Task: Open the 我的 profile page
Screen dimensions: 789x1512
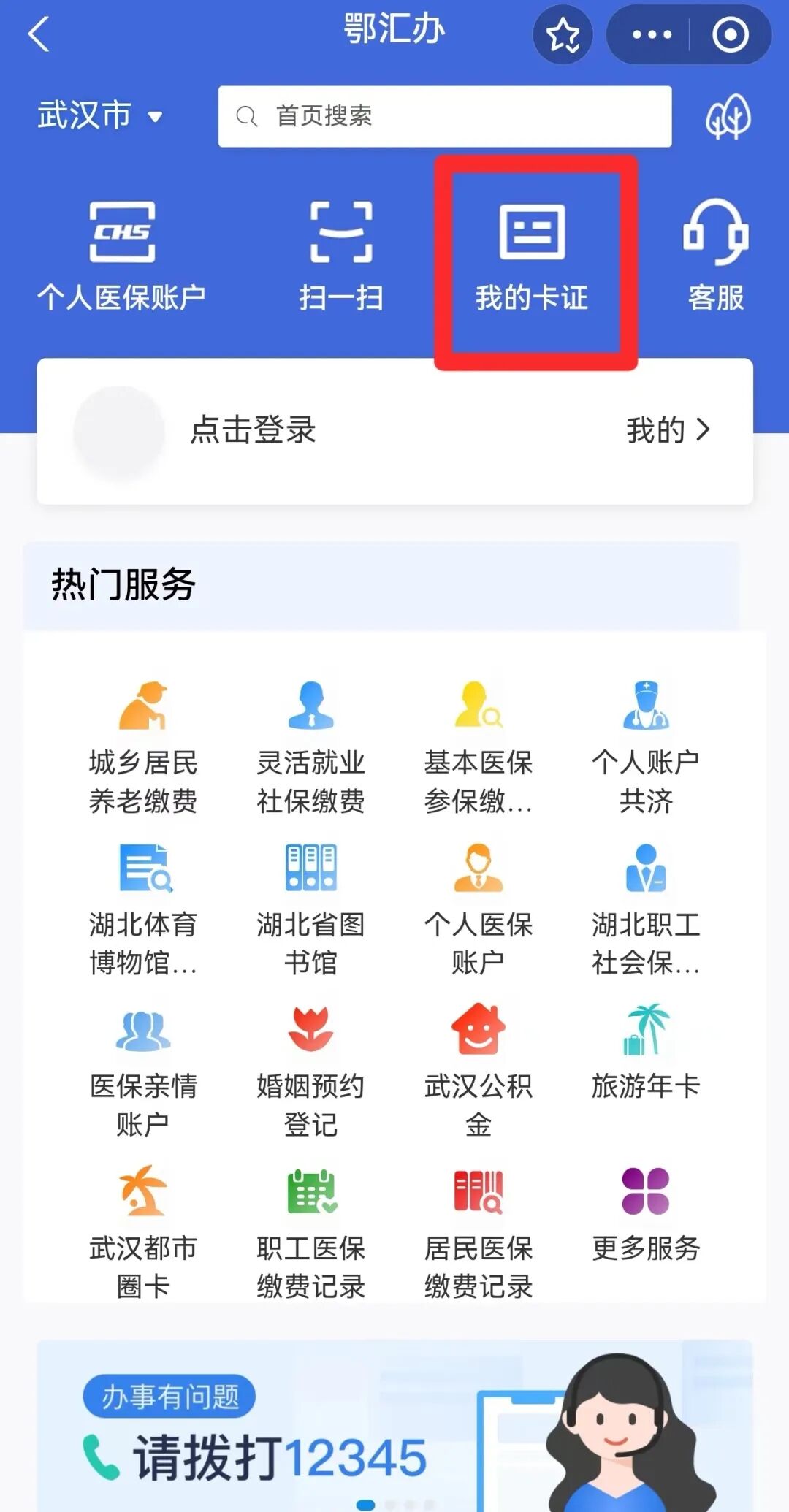Action: click(668, 430)
